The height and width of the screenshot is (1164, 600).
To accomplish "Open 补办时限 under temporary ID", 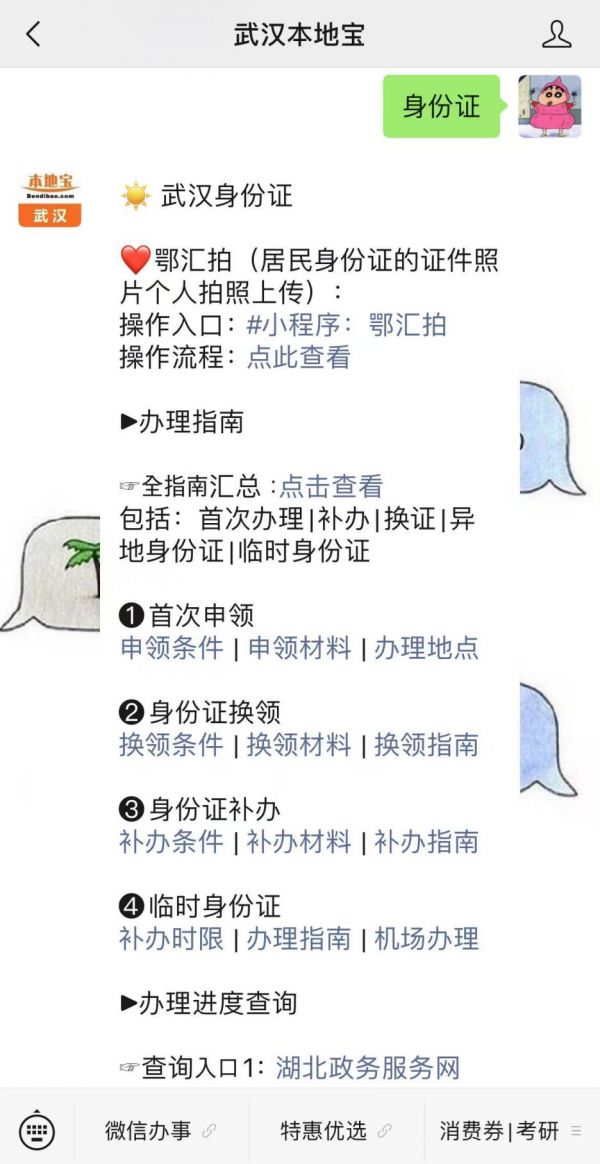I will (x=171, y=938).
